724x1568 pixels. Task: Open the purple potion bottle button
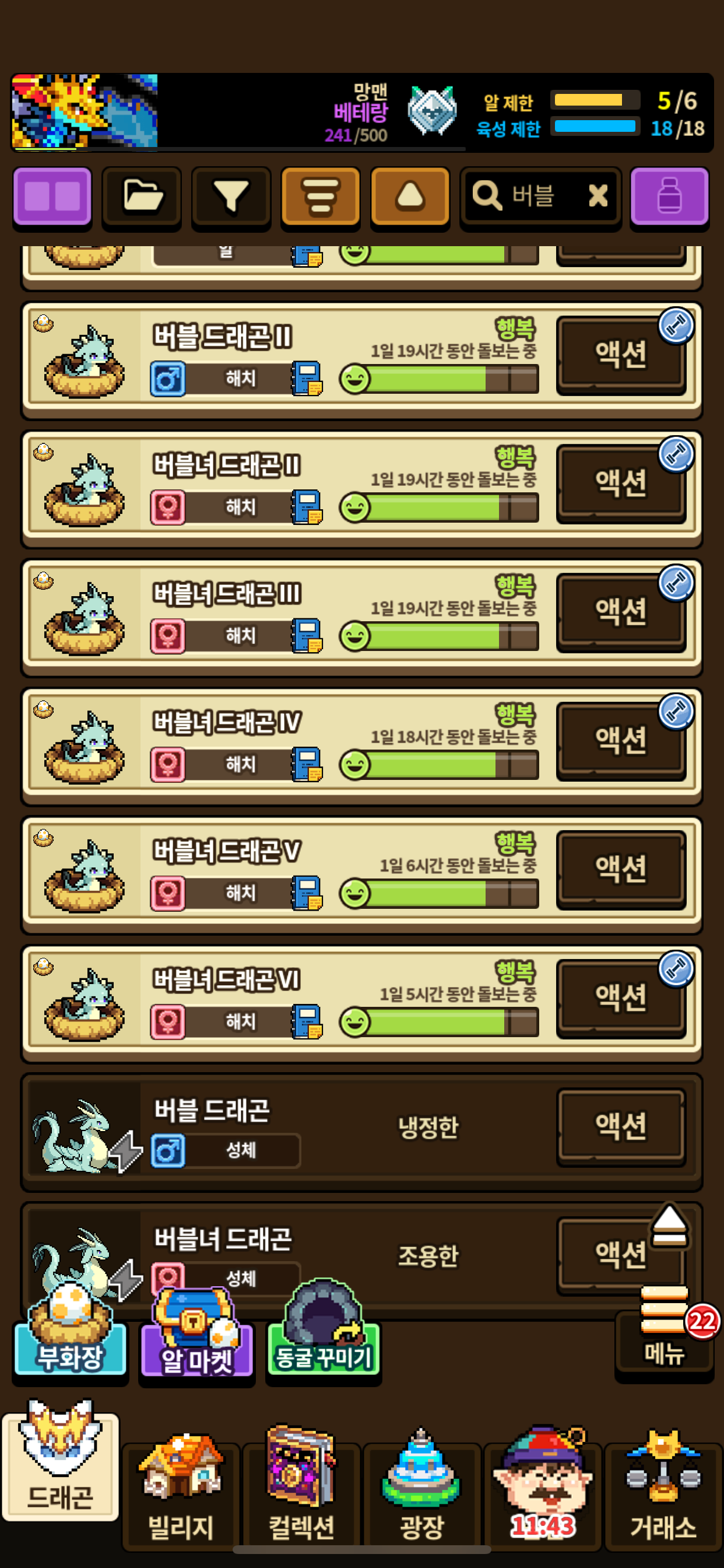click(669, 197)
